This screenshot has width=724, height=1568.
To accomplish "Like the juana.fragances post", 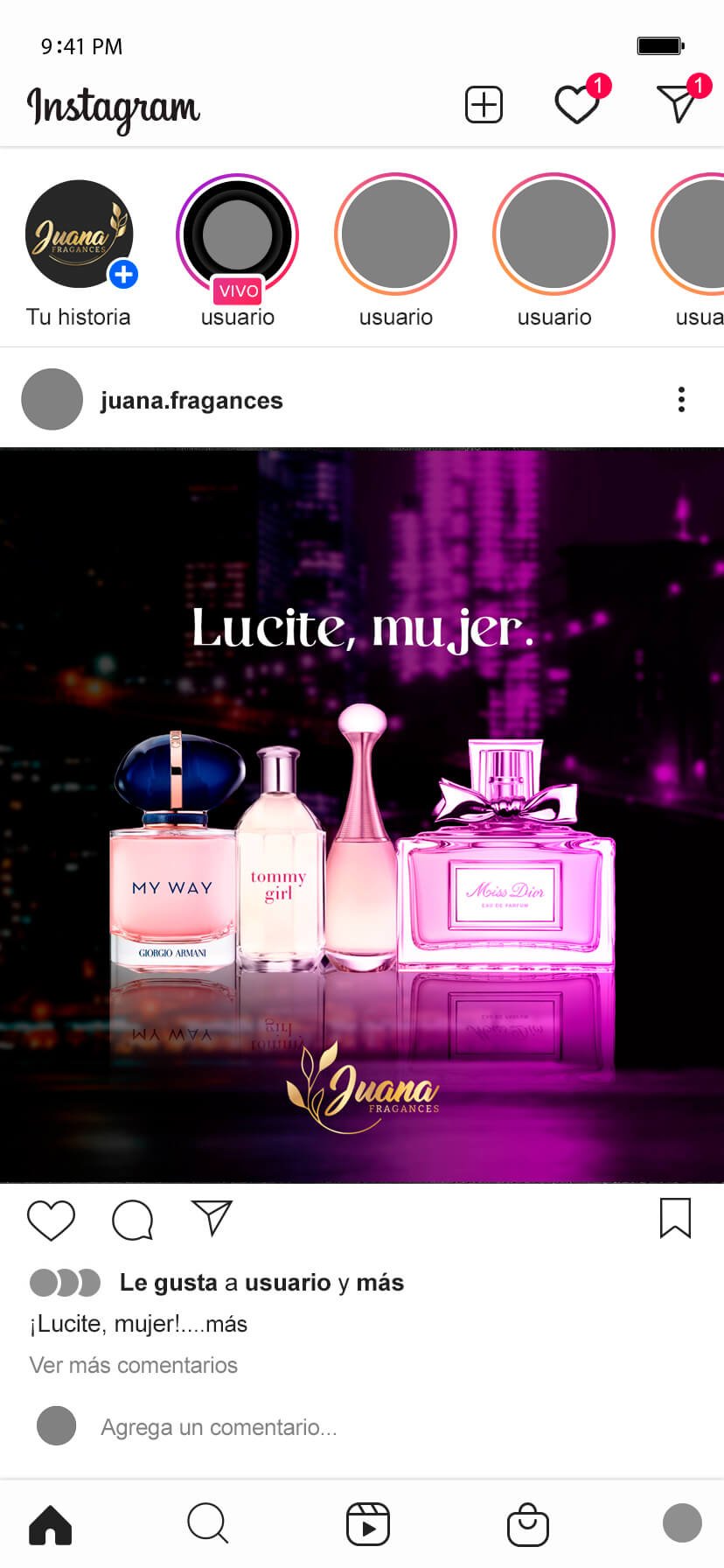I will pos(52,1220).
